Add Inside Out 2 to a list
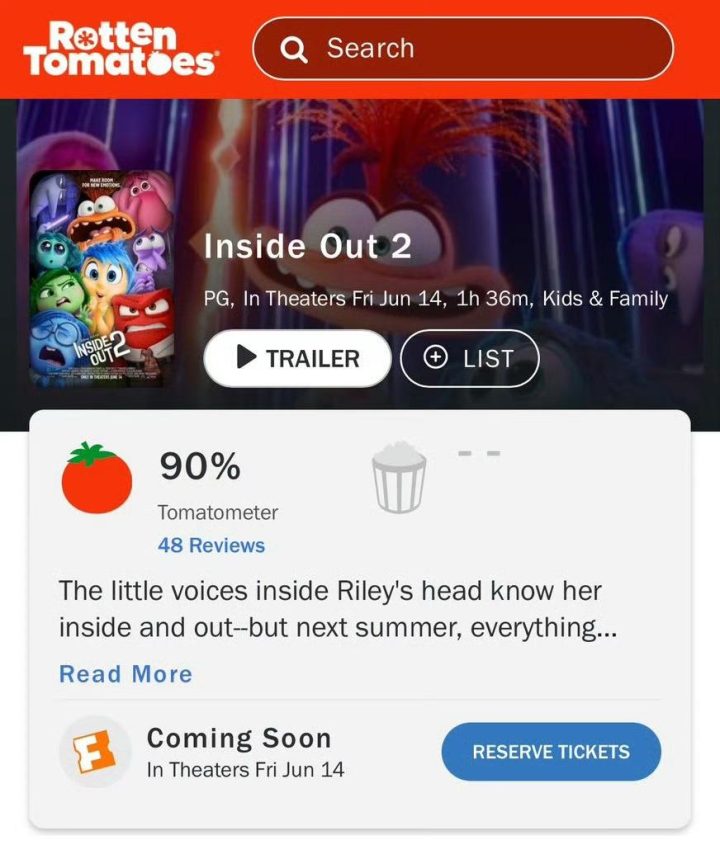The height and width of the screenshot is (845, 720). (469, 358)
